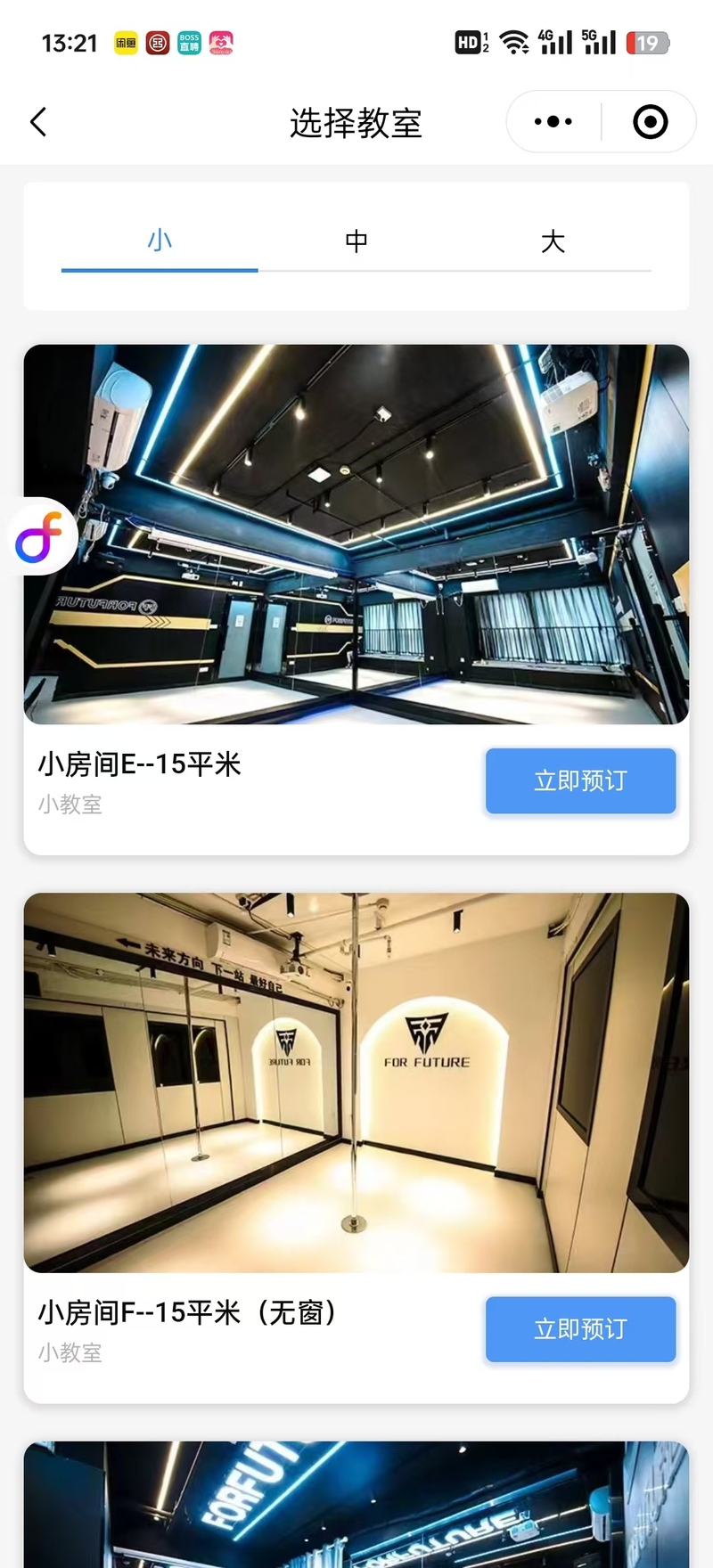Screen dimensions: 713x1568
Task: Switch to the 大 classroom size tab
Action: (x=553, y=241)
